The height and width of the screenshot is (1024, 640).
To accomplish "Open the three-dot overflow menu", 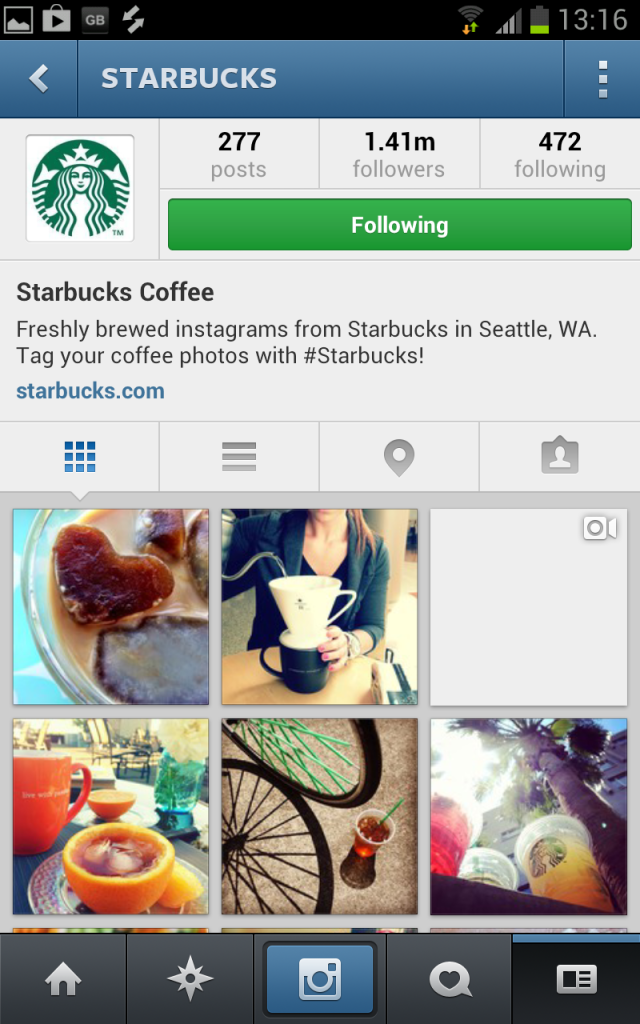I will click(602, 79).
